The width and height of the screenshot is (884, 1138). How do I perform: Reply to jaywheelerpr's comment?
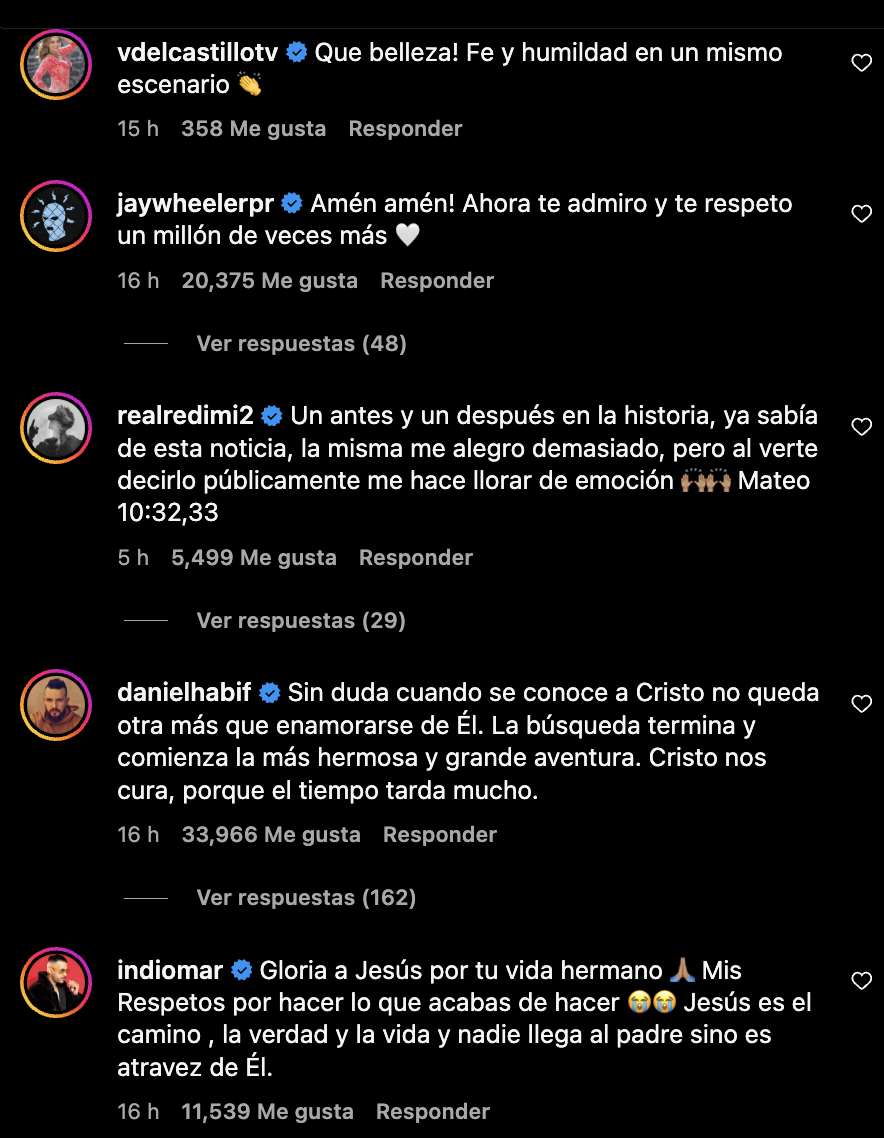[x=437, y=281]
